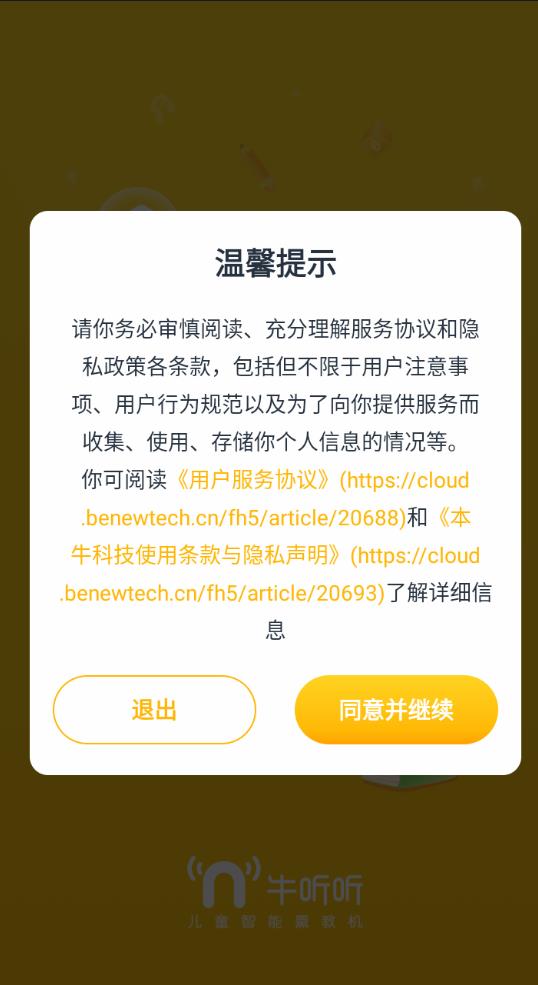This screenshot has height=985, width=538.
Task: Tap 同意并继续 to accept the terms
Action: [396, 710]
